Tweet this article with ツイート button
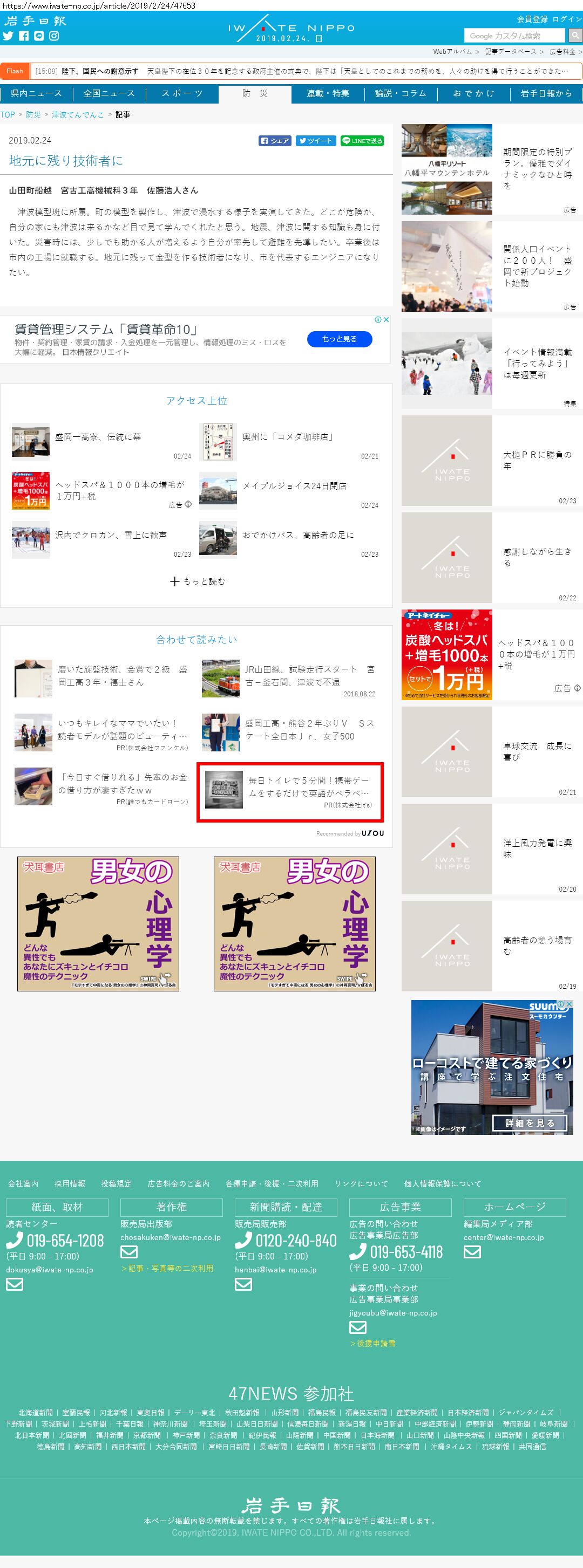583x1568 pixels. click(x=316, y=141)
